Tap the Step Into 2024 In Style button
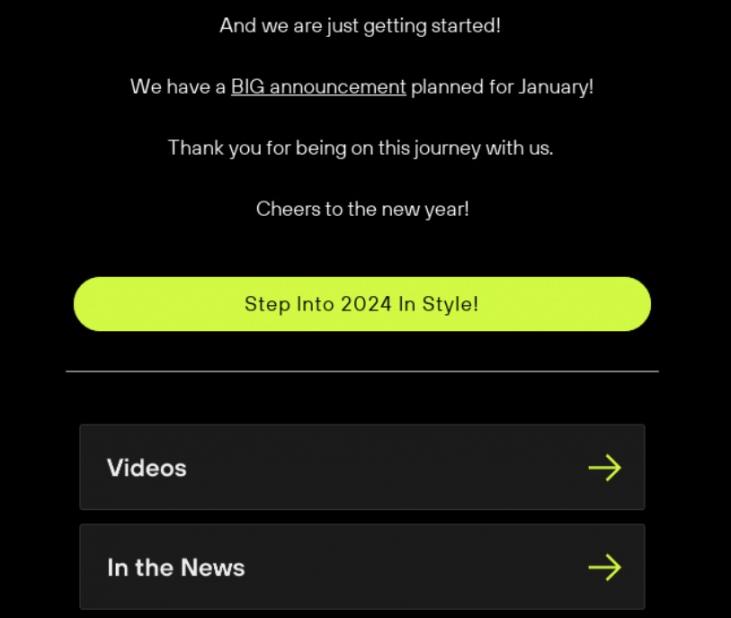731x618 pixels. (362, 304)
